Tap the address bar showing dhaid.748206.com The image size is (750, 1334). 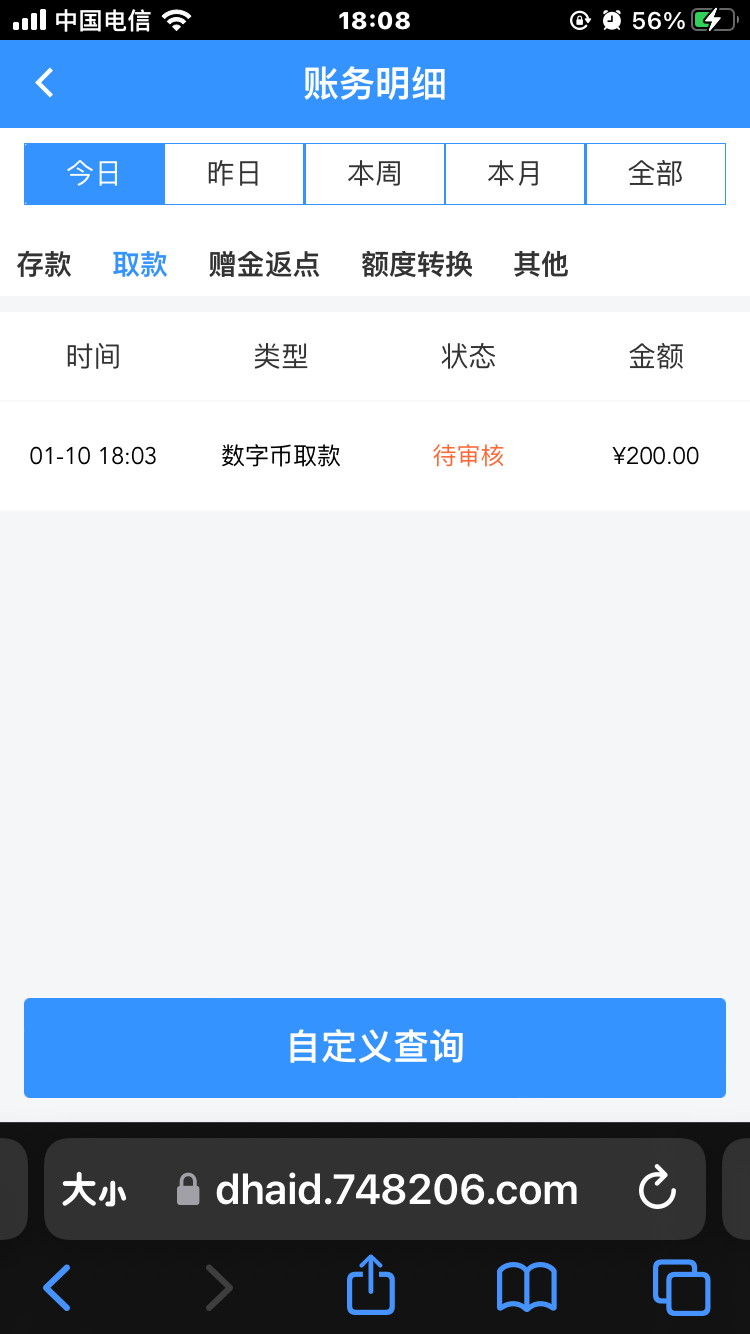pos(395,1189)
